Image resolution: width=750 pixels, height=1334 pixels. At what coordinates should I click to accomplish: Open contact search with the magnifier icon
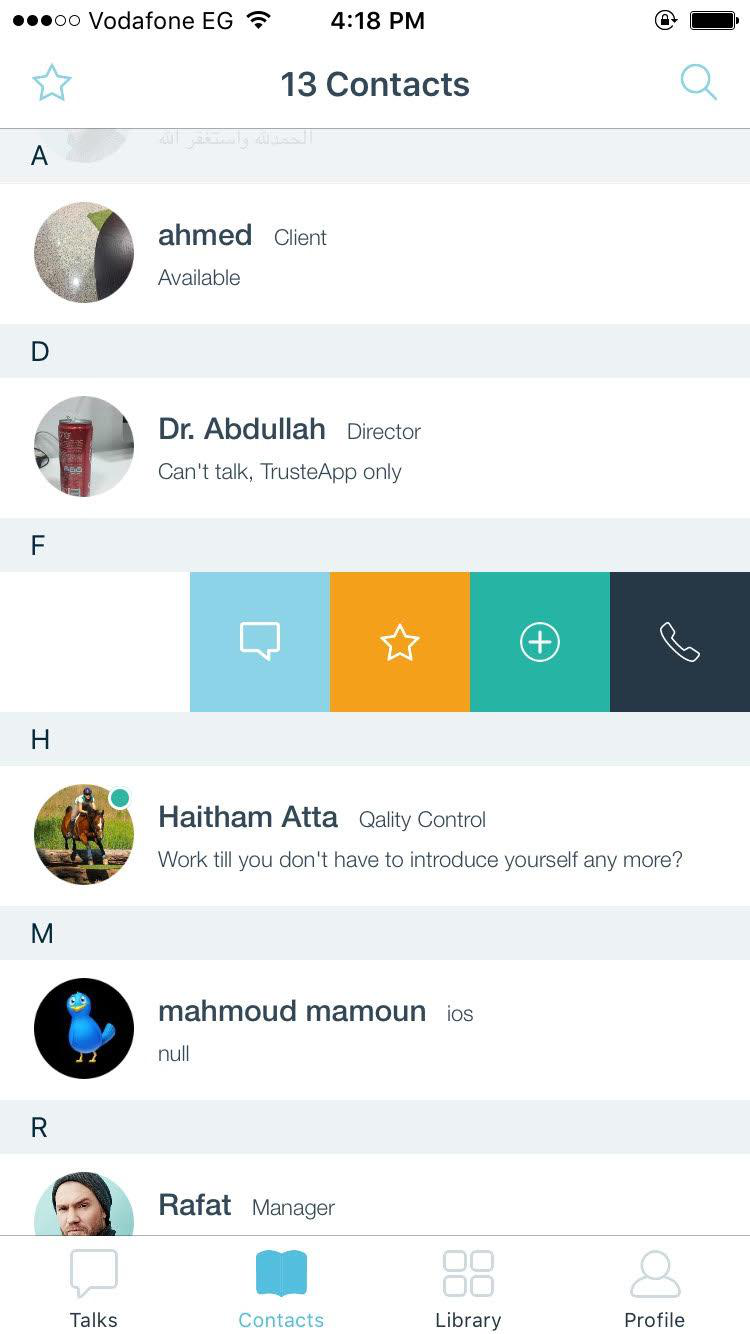[x=698, y=83]
